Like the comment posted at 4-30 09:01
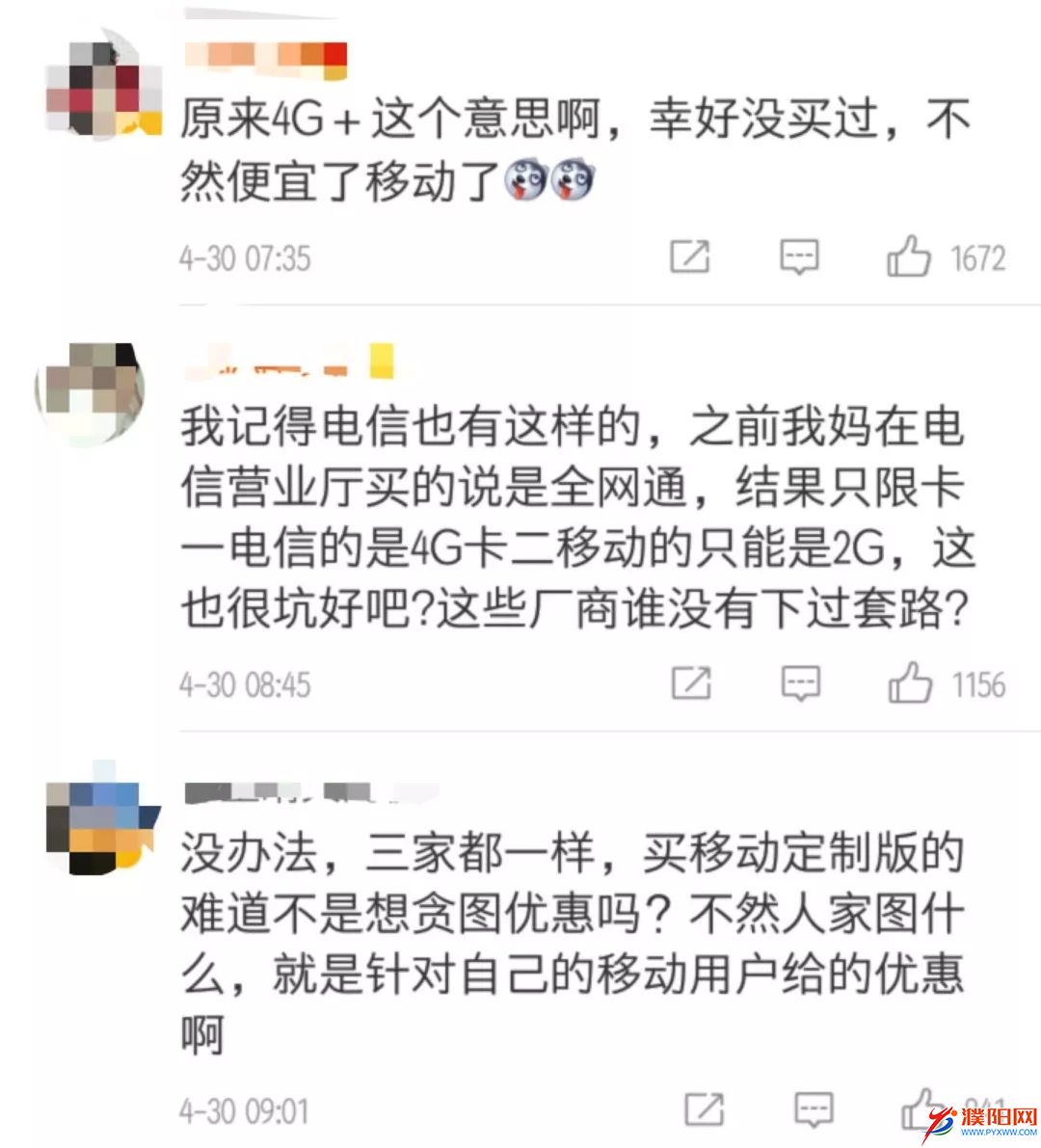The height and width of the screenshot is (1148, 1041). (x=921, y=1108)
